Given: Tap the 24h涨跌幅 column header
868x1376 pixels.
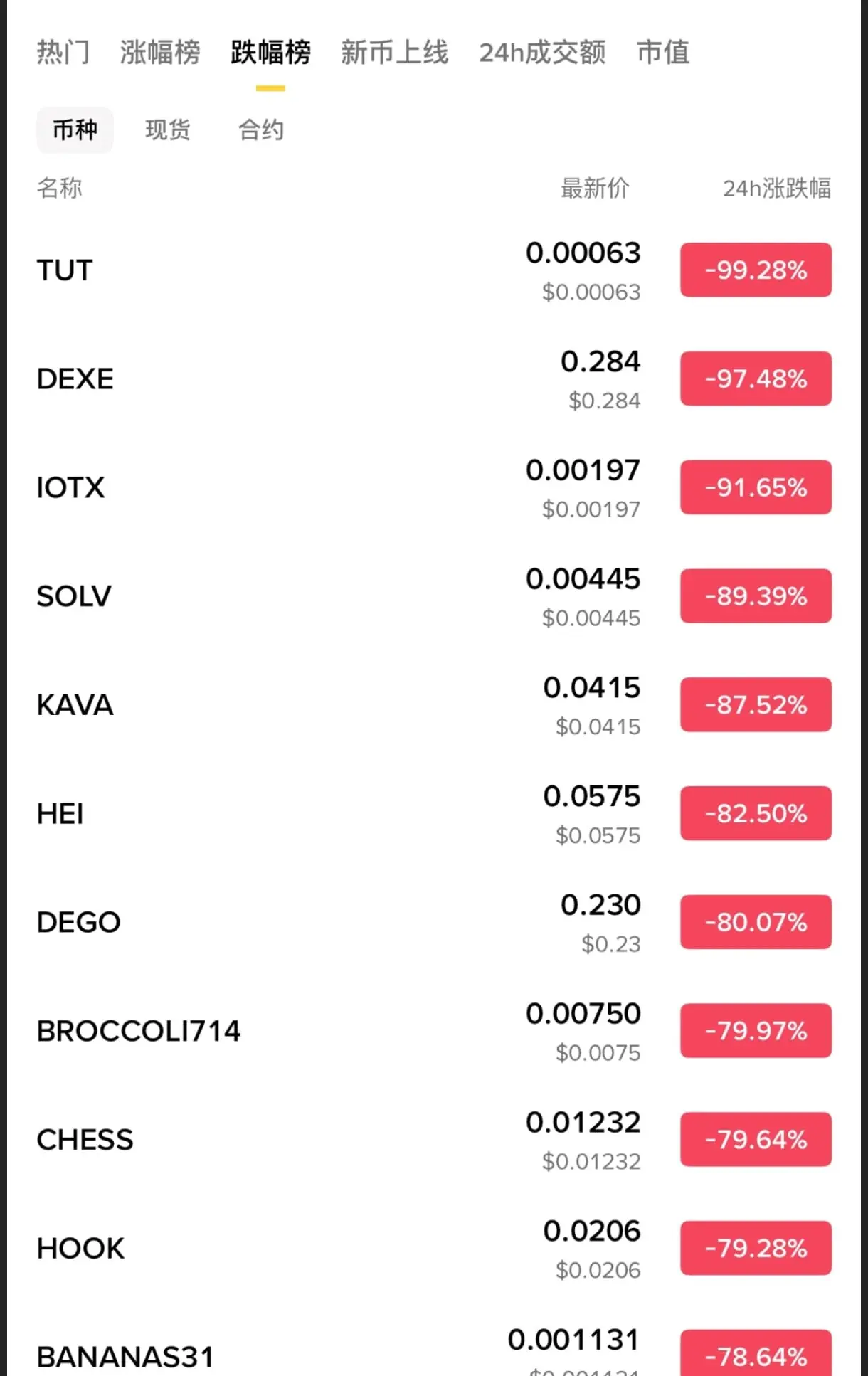Looking at the screenshot, I should tap(776, 189).
